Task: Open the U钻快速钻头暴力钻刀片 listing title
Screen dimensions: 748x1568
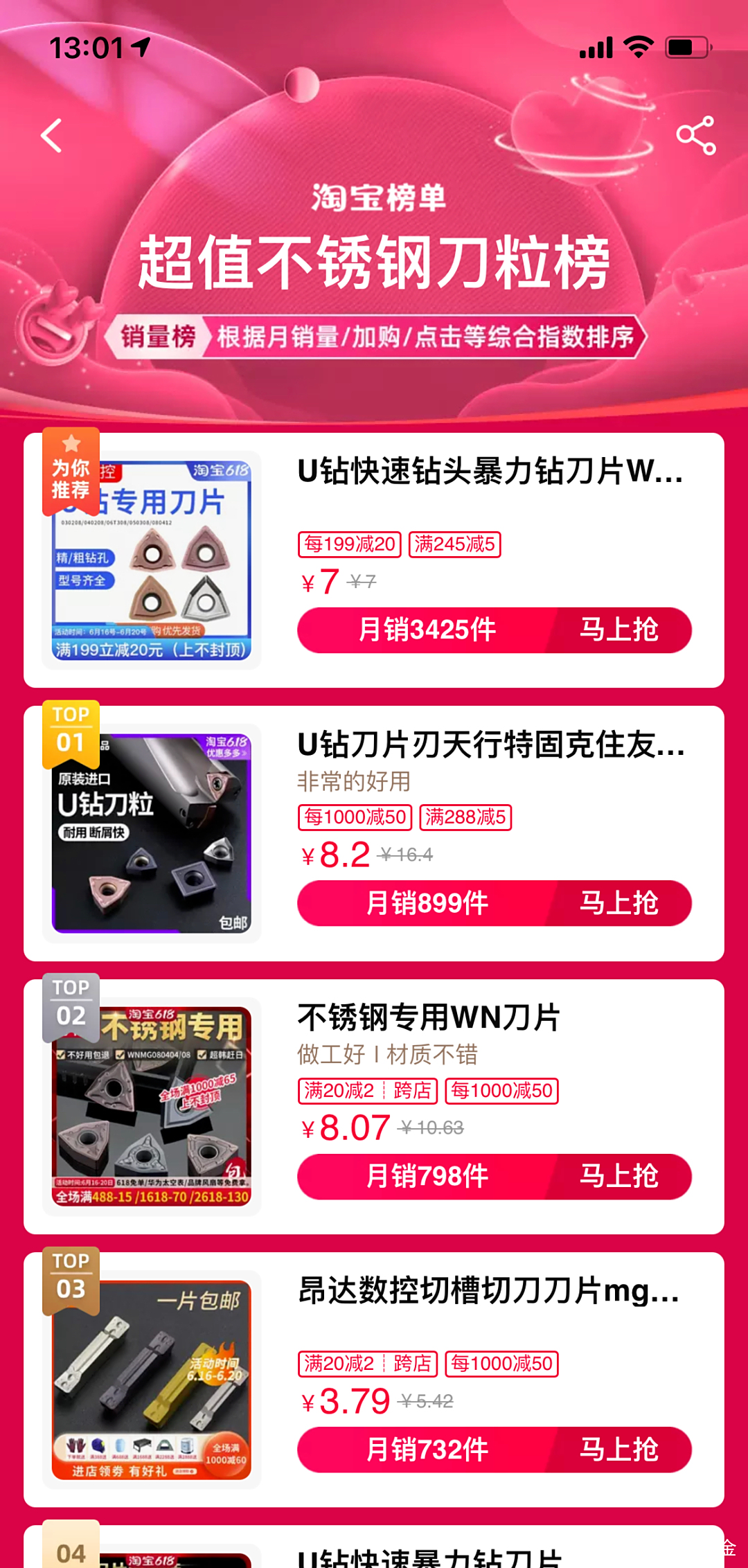Action: point(490,472)
